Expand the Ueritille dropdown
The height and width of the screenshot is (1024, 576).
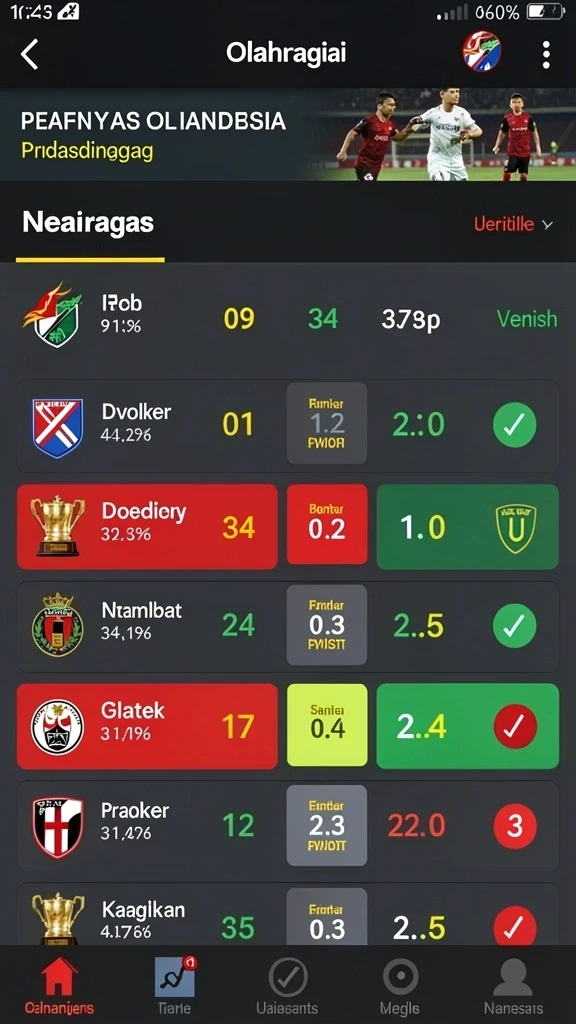point(513,224)
